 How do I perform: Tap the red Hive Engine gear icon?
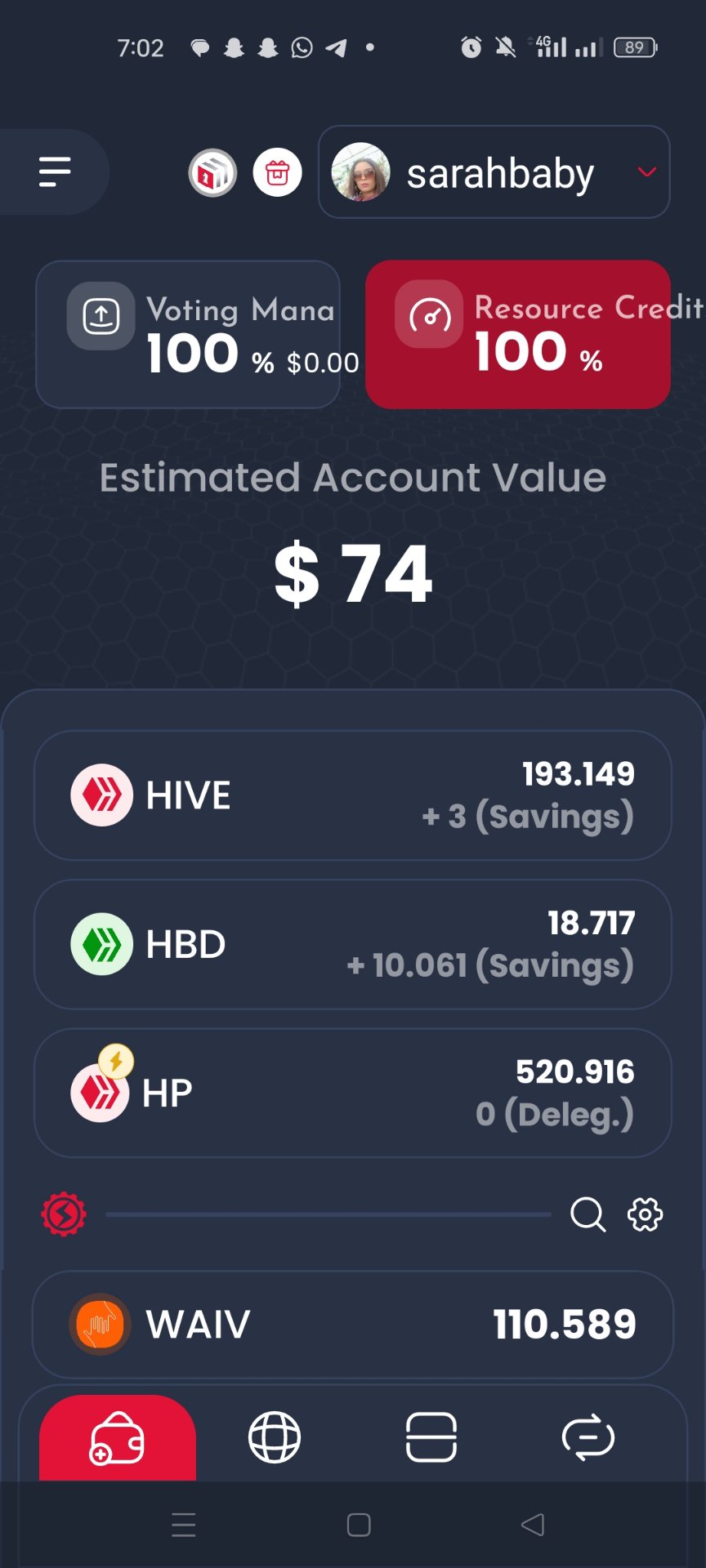click(x=64, y=1214)
